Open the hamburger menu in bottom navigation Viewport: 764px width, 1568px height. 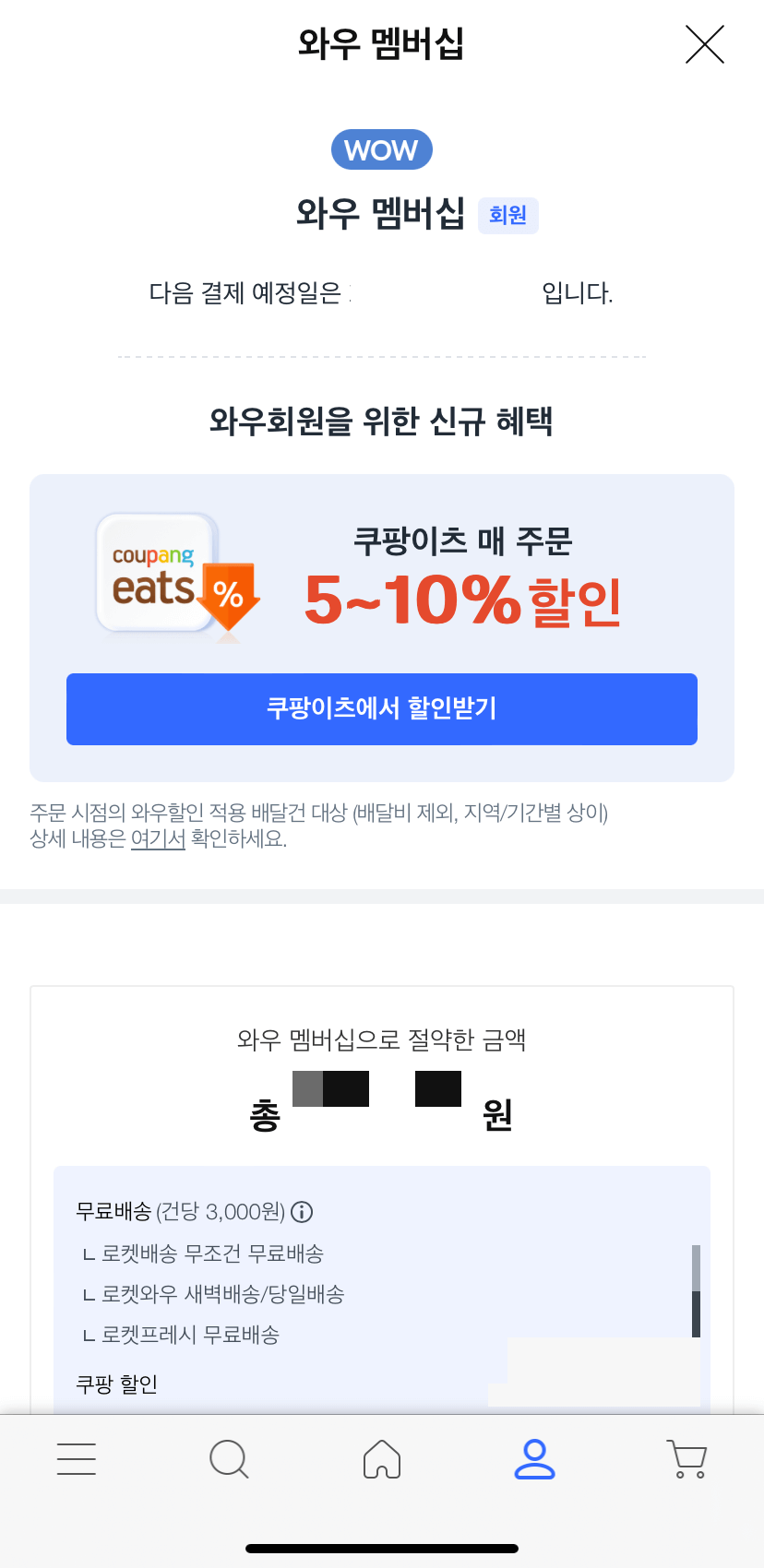tap(77, 1459)
